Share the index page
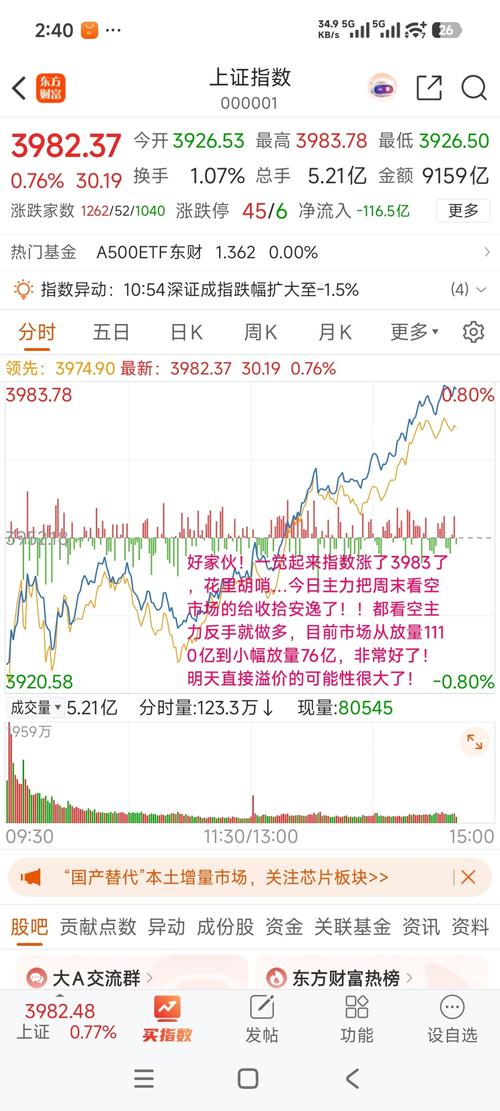 (x=429, y=88)
